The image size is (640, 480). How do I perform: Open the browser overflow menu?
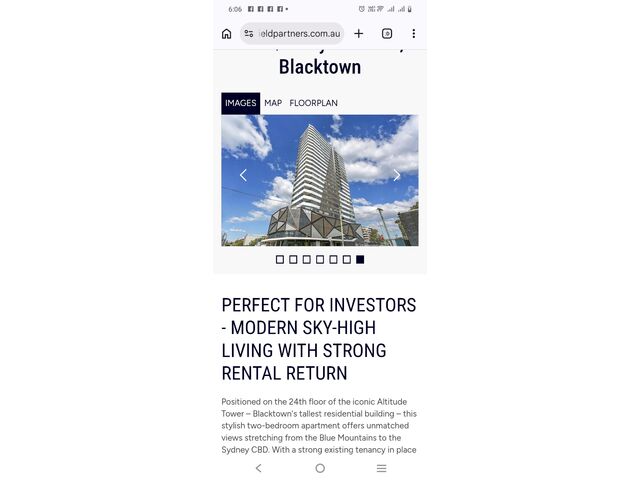coord(413,34)
